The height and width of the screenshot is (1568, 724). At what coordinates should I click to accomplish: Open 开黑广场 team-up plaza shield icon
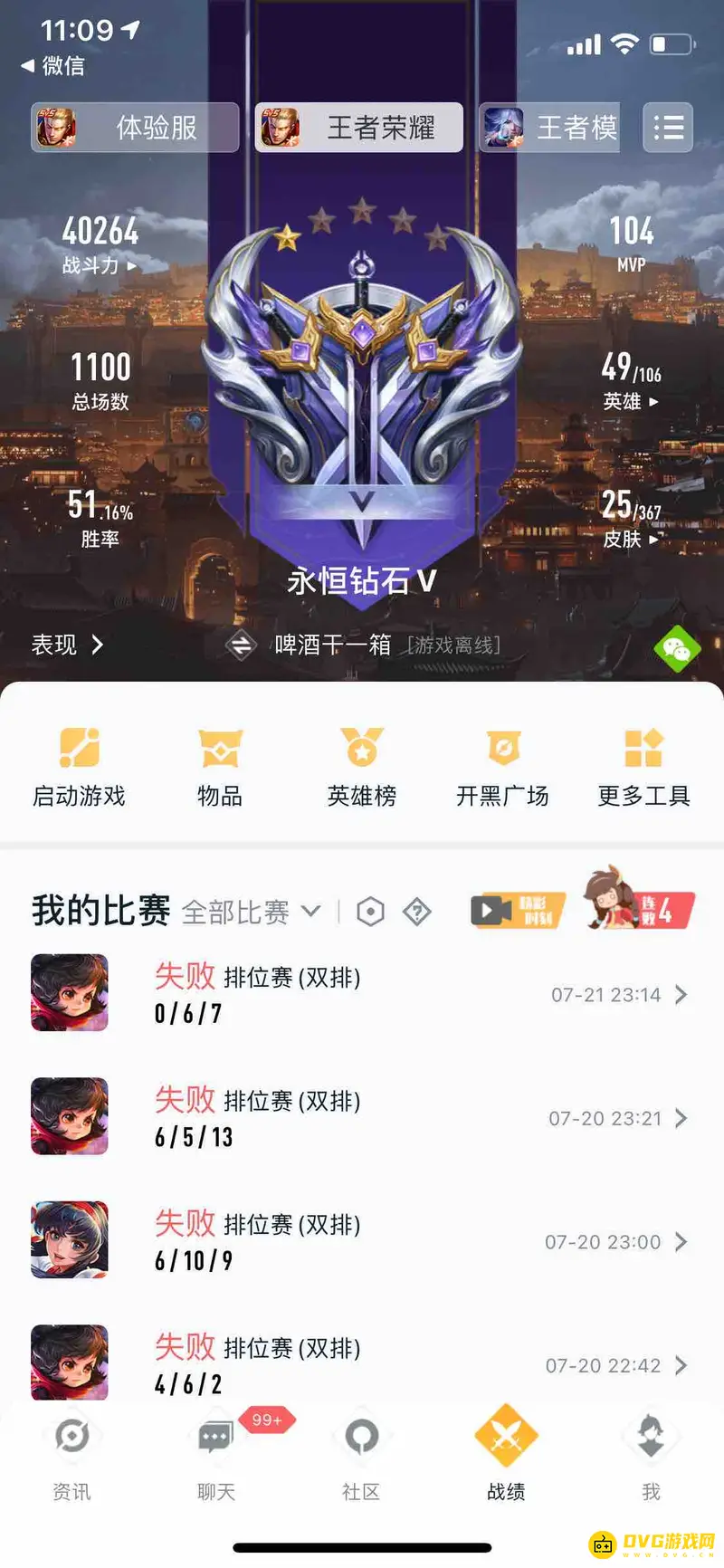click(x=504, y=750)
